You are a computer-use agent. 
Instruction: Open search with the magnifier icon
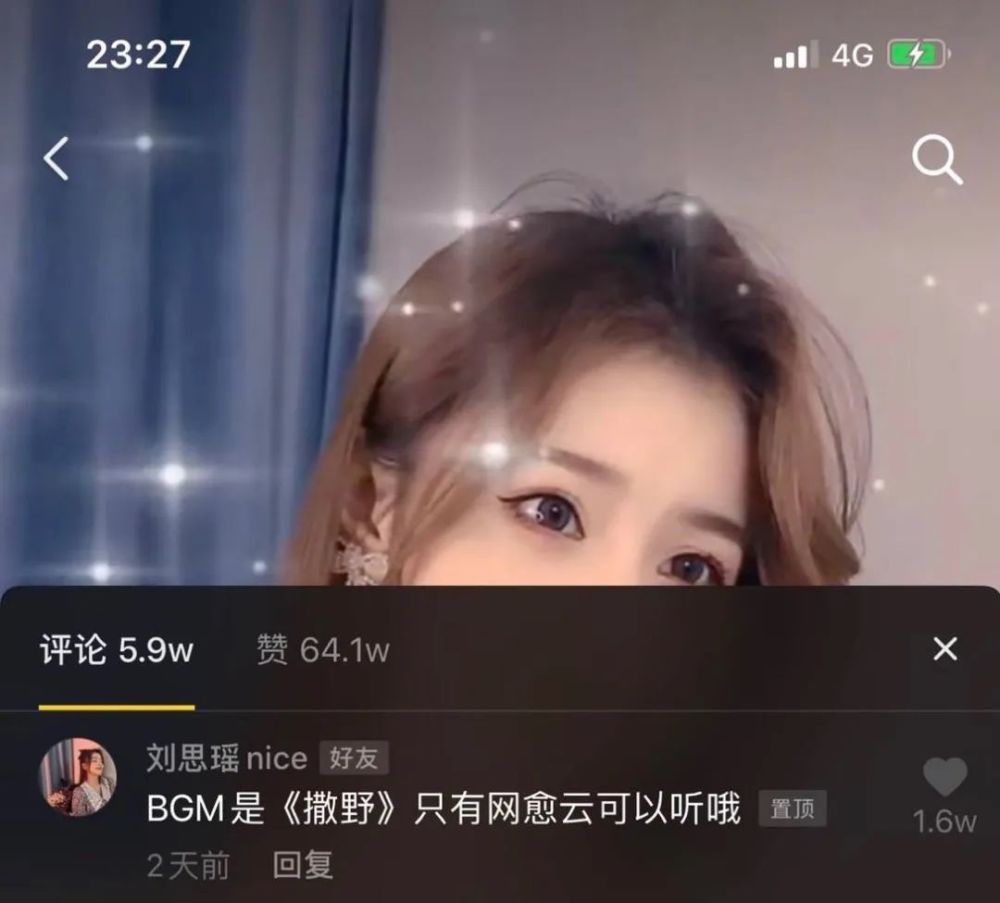(x=937, y=160)
